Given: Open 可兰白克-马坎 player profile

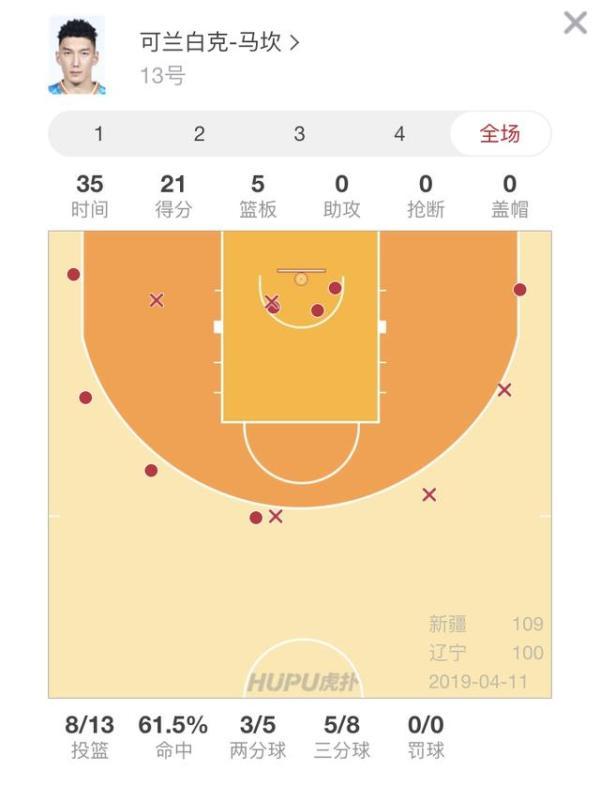Looking at the screenshot, I should pos(219,42).
